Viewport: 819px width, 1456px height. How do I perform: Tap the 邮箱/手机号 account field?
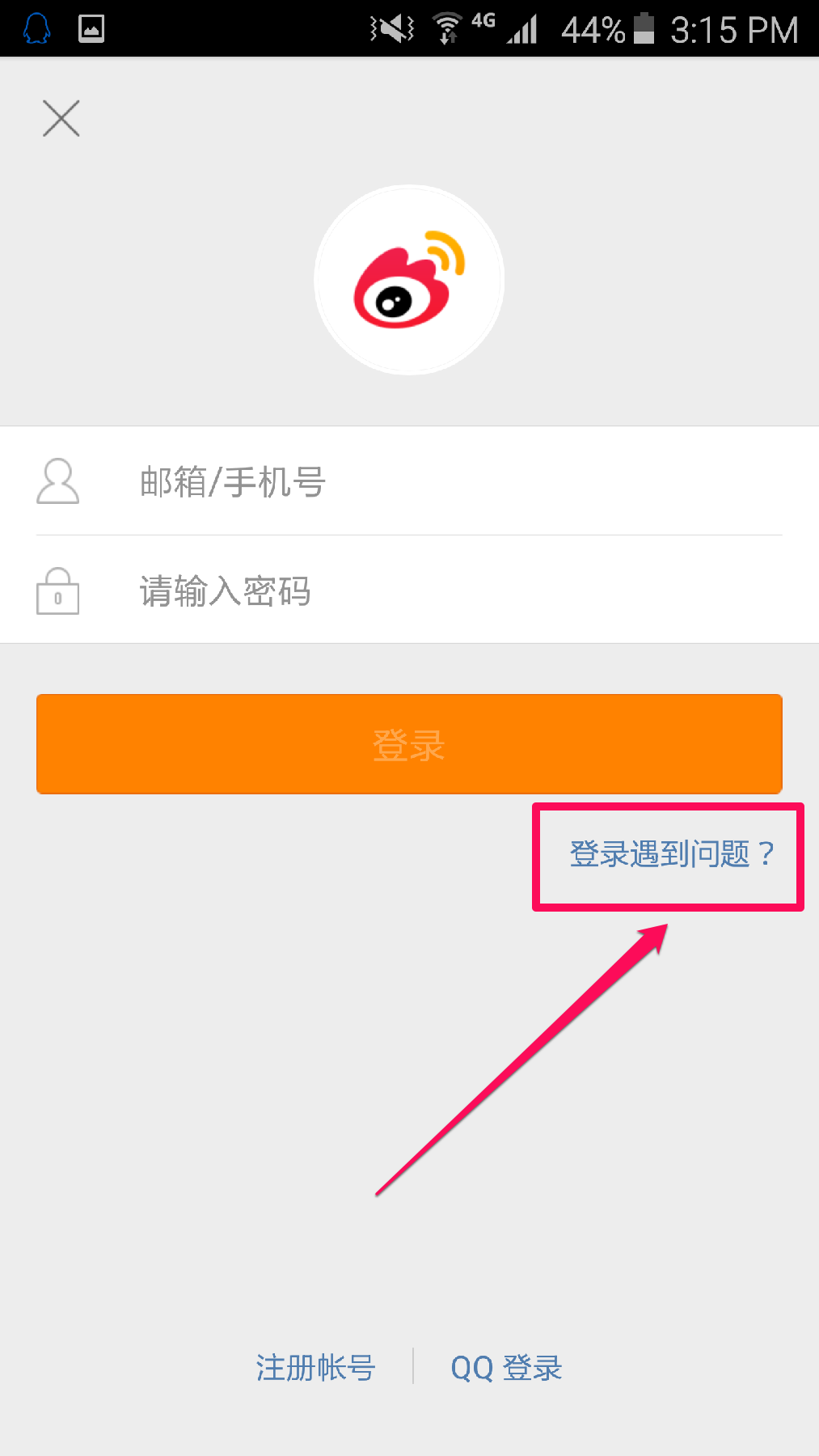(x=453, y=482)
